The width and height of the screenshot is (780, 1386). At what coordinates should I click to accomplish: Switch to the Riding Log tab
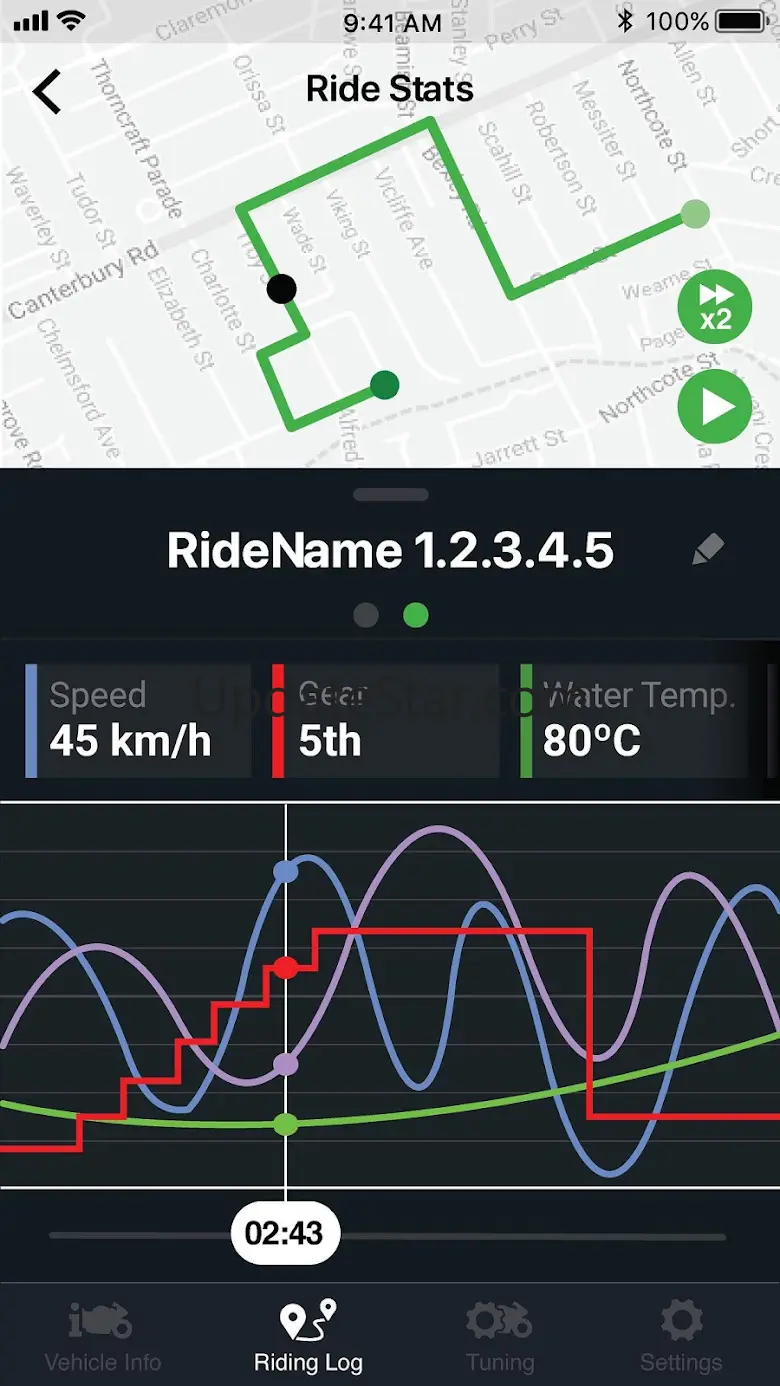point(308,1336)
